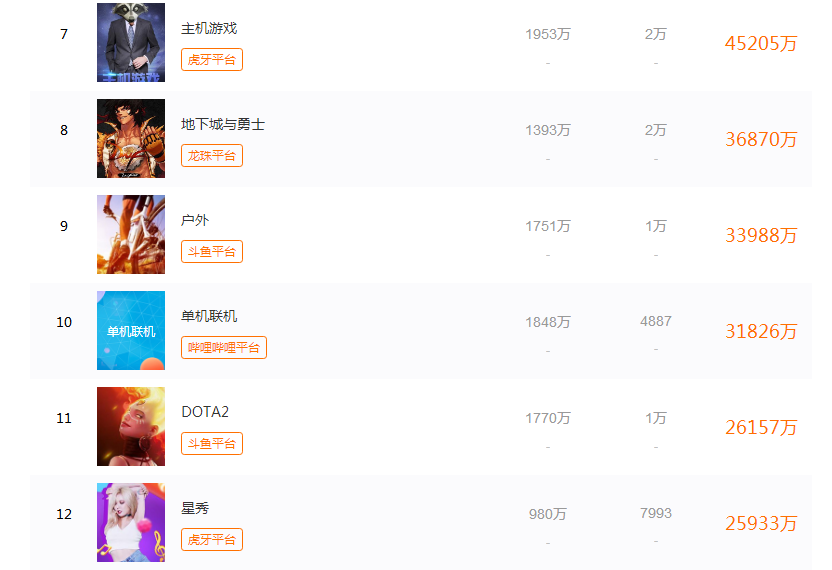Open the 星秀 ranking row
Screen dimensions: 832x570
(195, 508)
